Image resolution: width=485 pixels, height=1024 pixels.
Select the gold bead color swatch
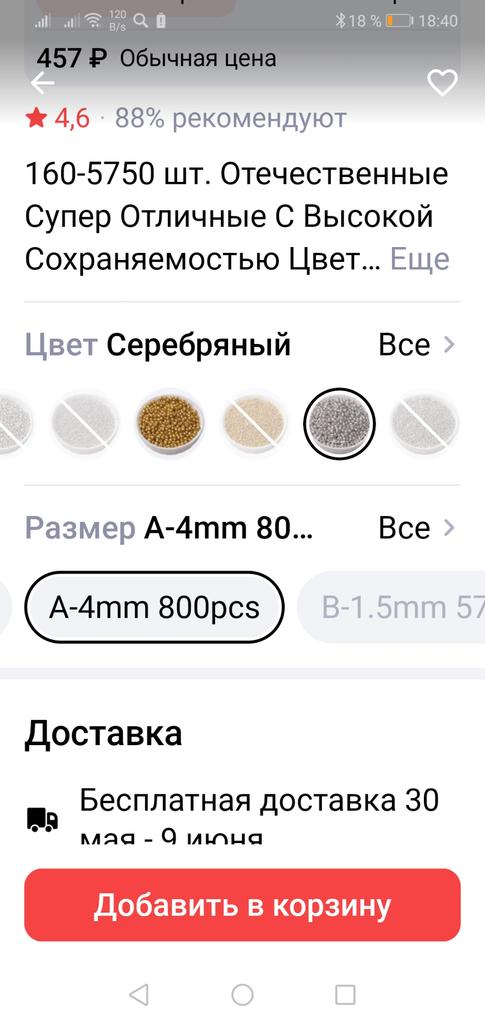click(x=170, y=423)
